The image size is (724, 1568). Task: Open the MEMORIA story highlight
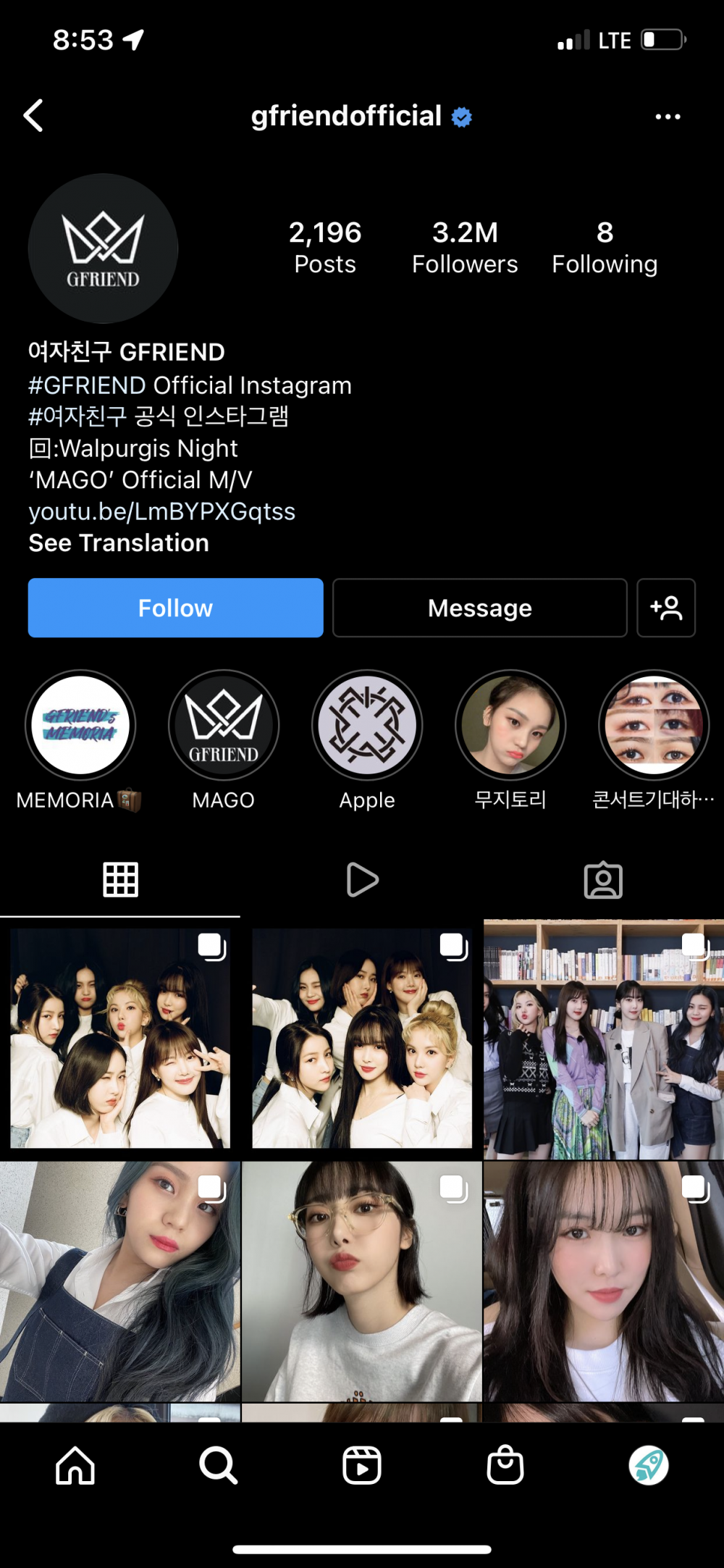(x=80, y=725)
